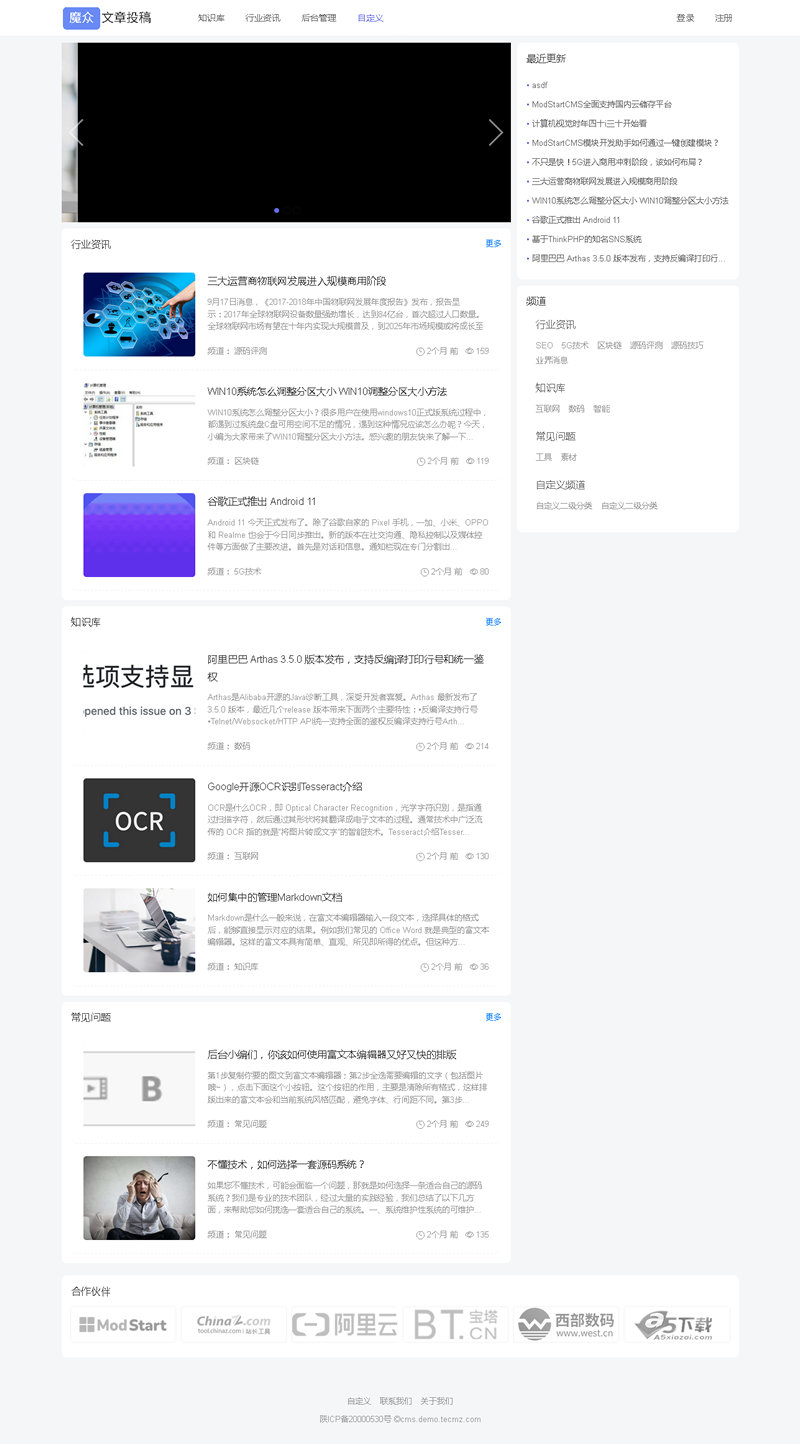Viewport: 800px width, 1445px height.
Task: Open Google开源OCR识别Tesseract介绍 article
Action: (285, 787)
